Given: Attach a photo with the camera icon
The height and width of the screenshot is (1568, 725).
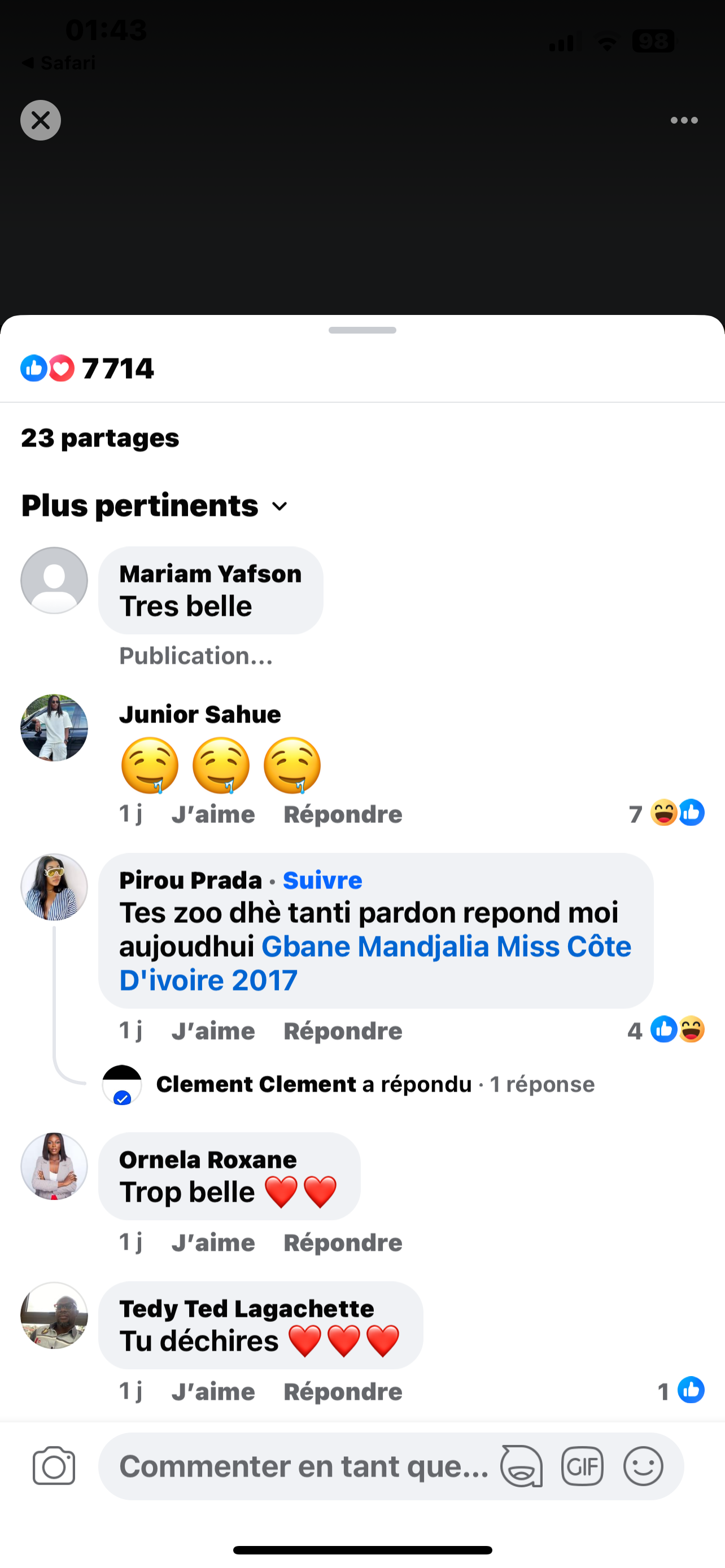Looking at the screenshot, I should pyautogui.click(x=54, y=1466).
